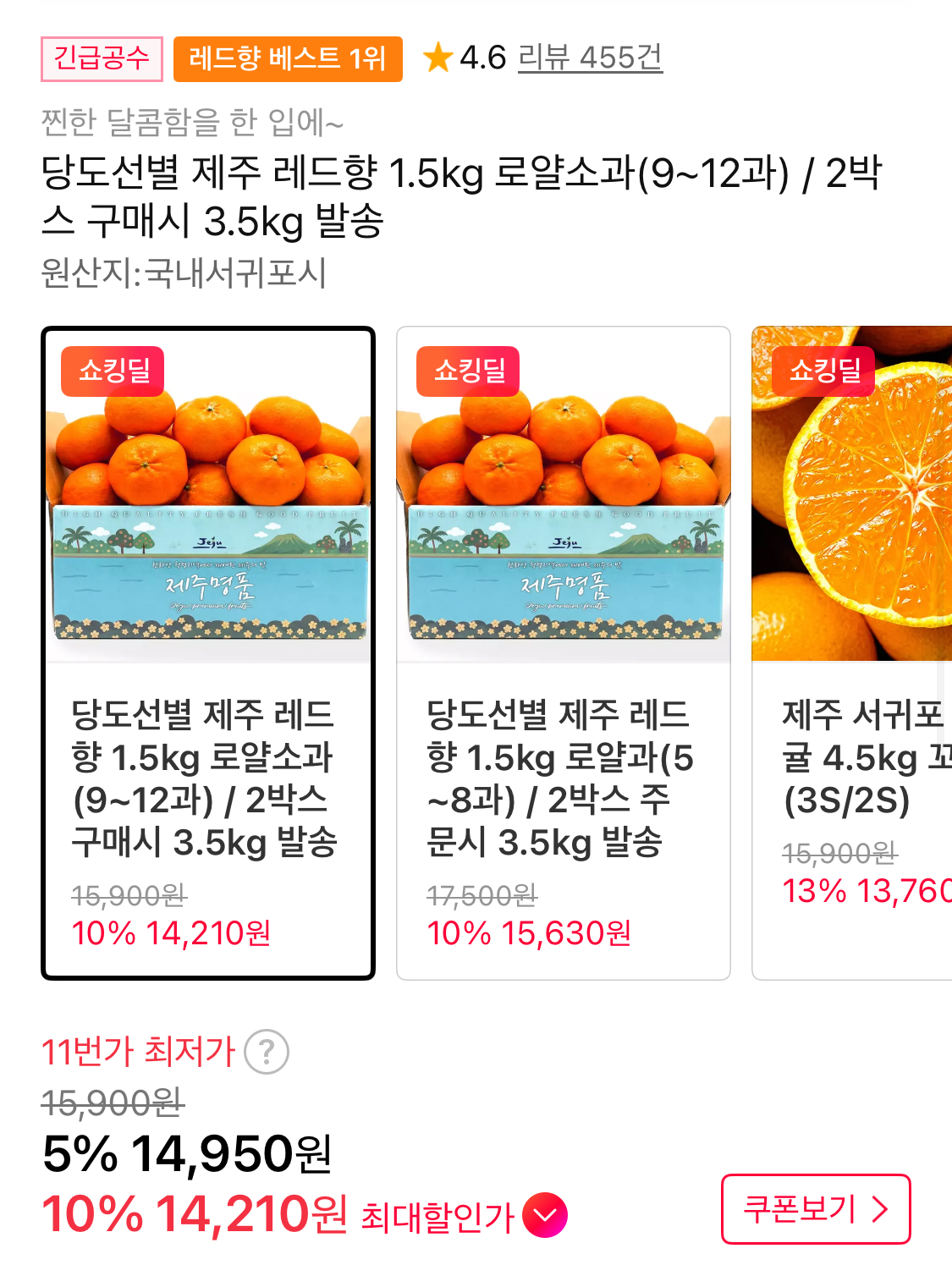The image size is (952, 1265).
Task: Tap the 11번가 최저가 help question mark
Action: [x=267, y=1053]
